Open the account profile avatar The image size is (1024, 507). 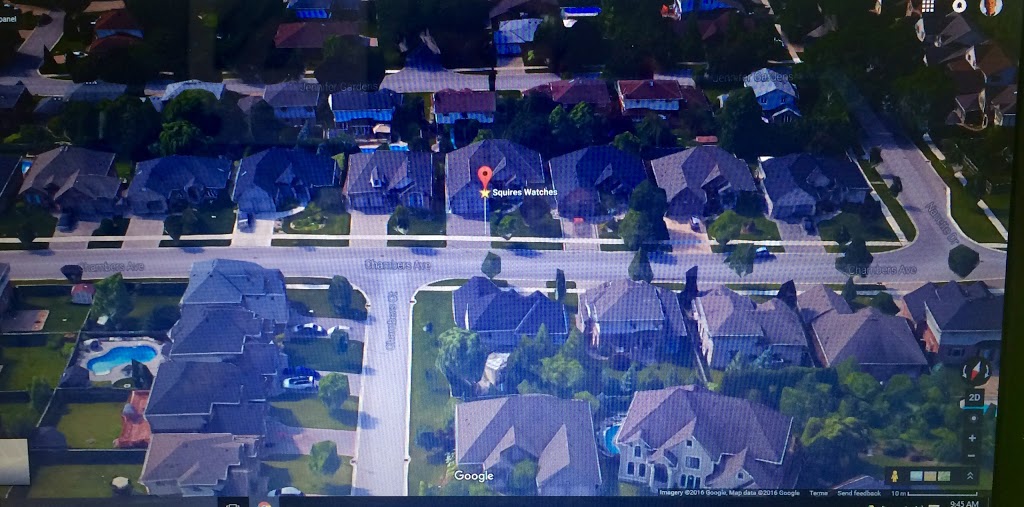990,6
